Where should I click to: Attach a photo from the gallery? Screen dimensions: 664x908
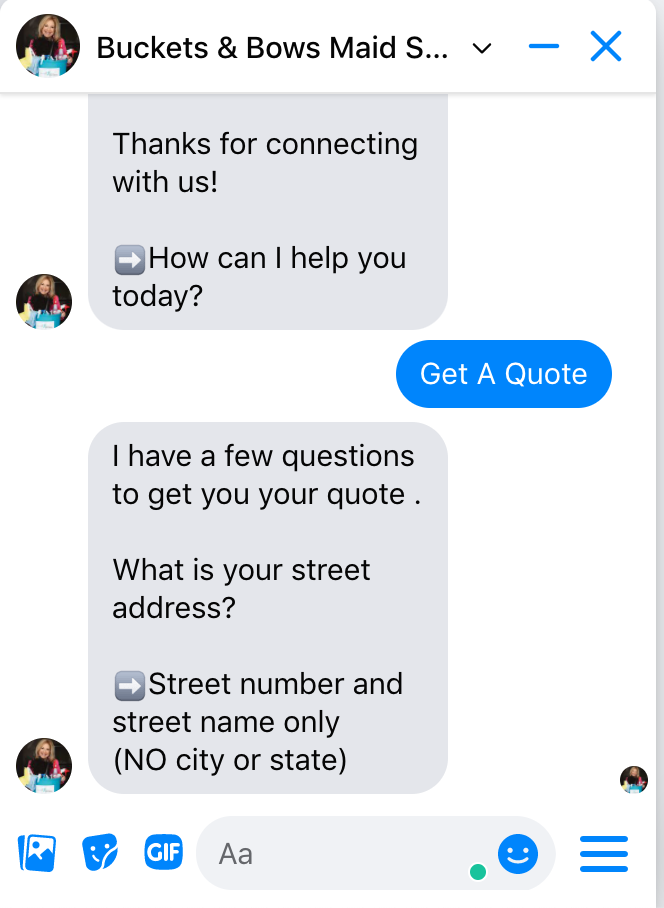[x=37, y=853]
